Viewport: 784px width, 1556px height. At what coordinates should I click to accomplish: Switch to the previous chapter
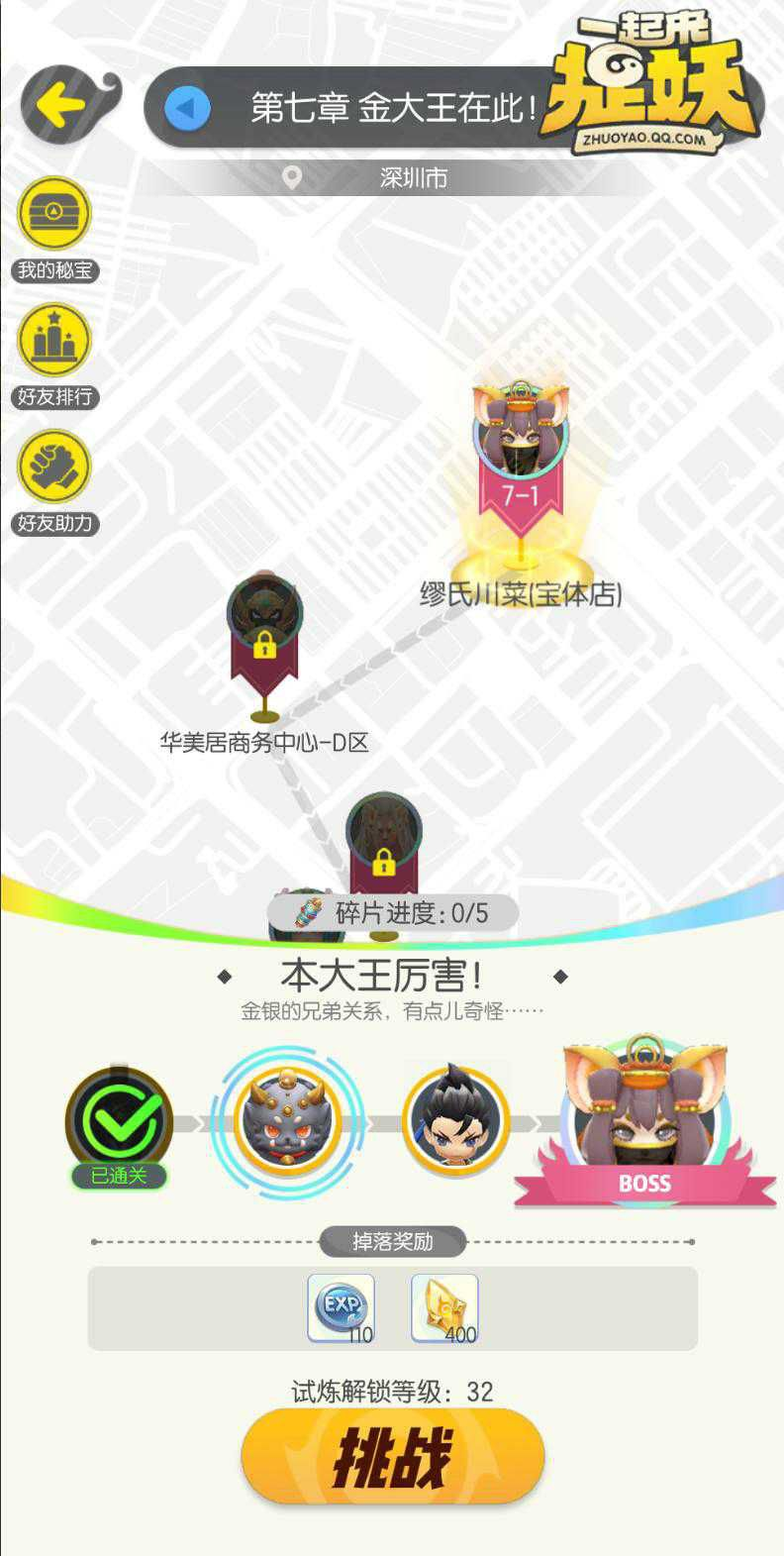coord(187,108)
